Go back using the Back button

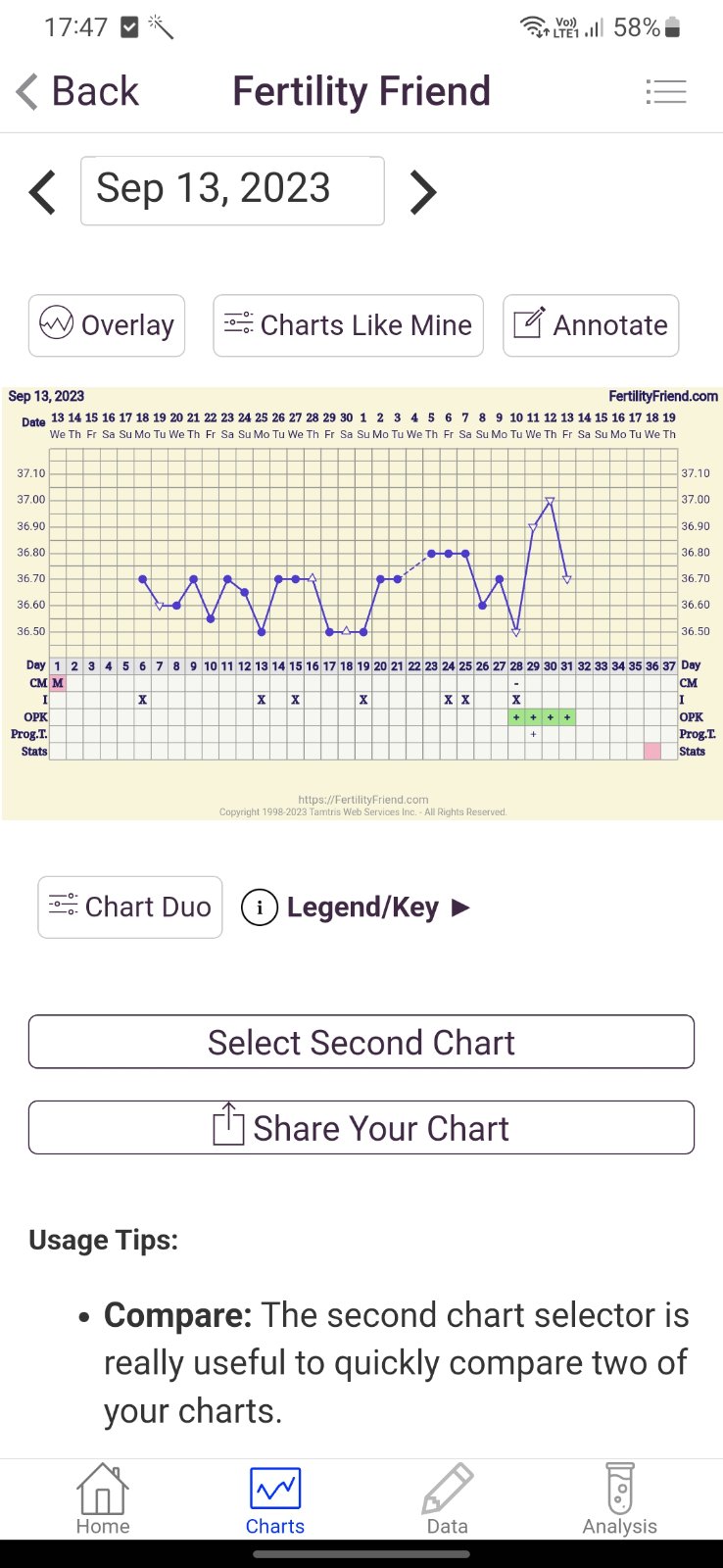tap(78, 92)
